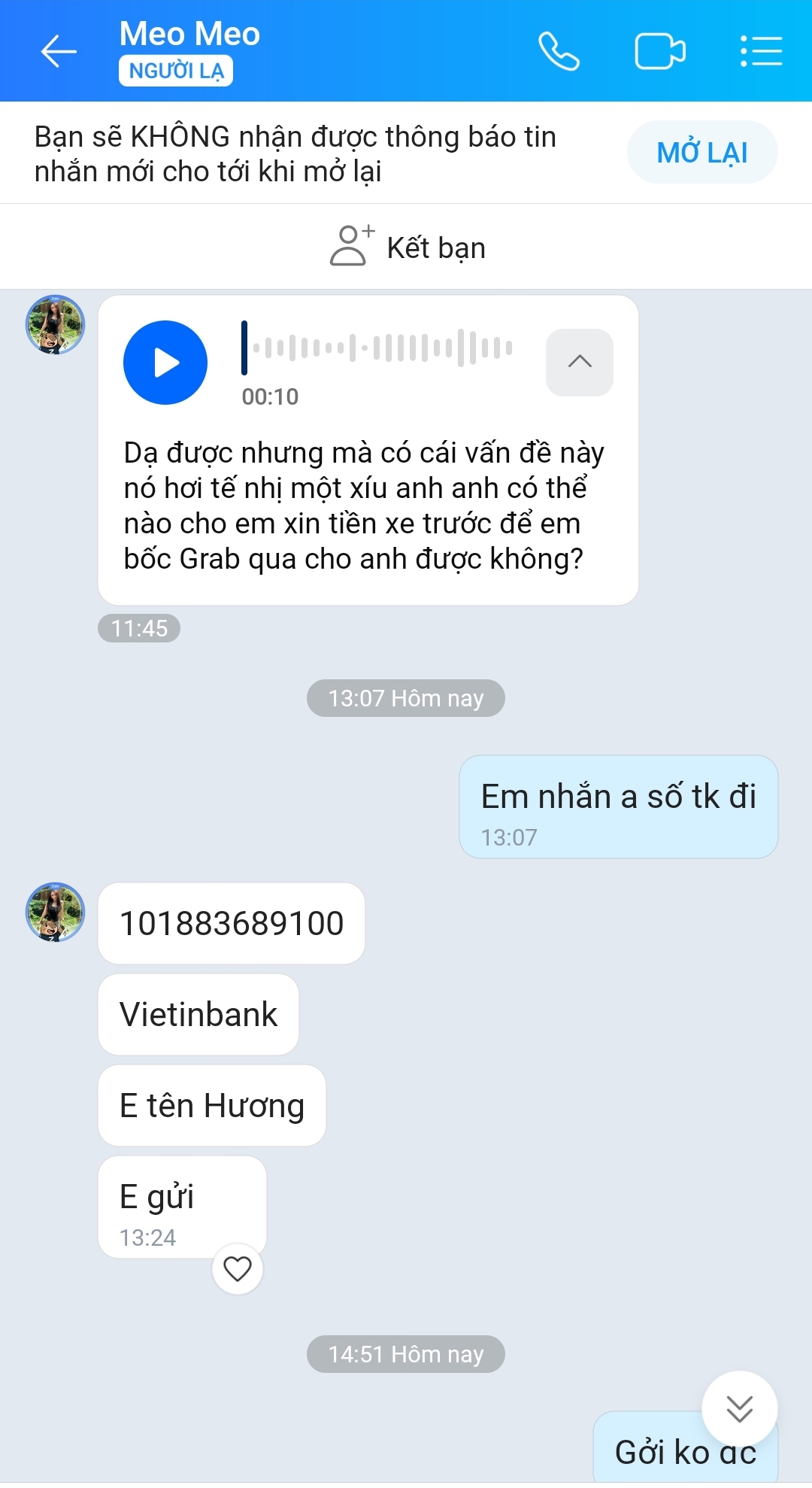Send a friend request with Kết bạn
This screenshot has width=812, height=1488.
435,247
